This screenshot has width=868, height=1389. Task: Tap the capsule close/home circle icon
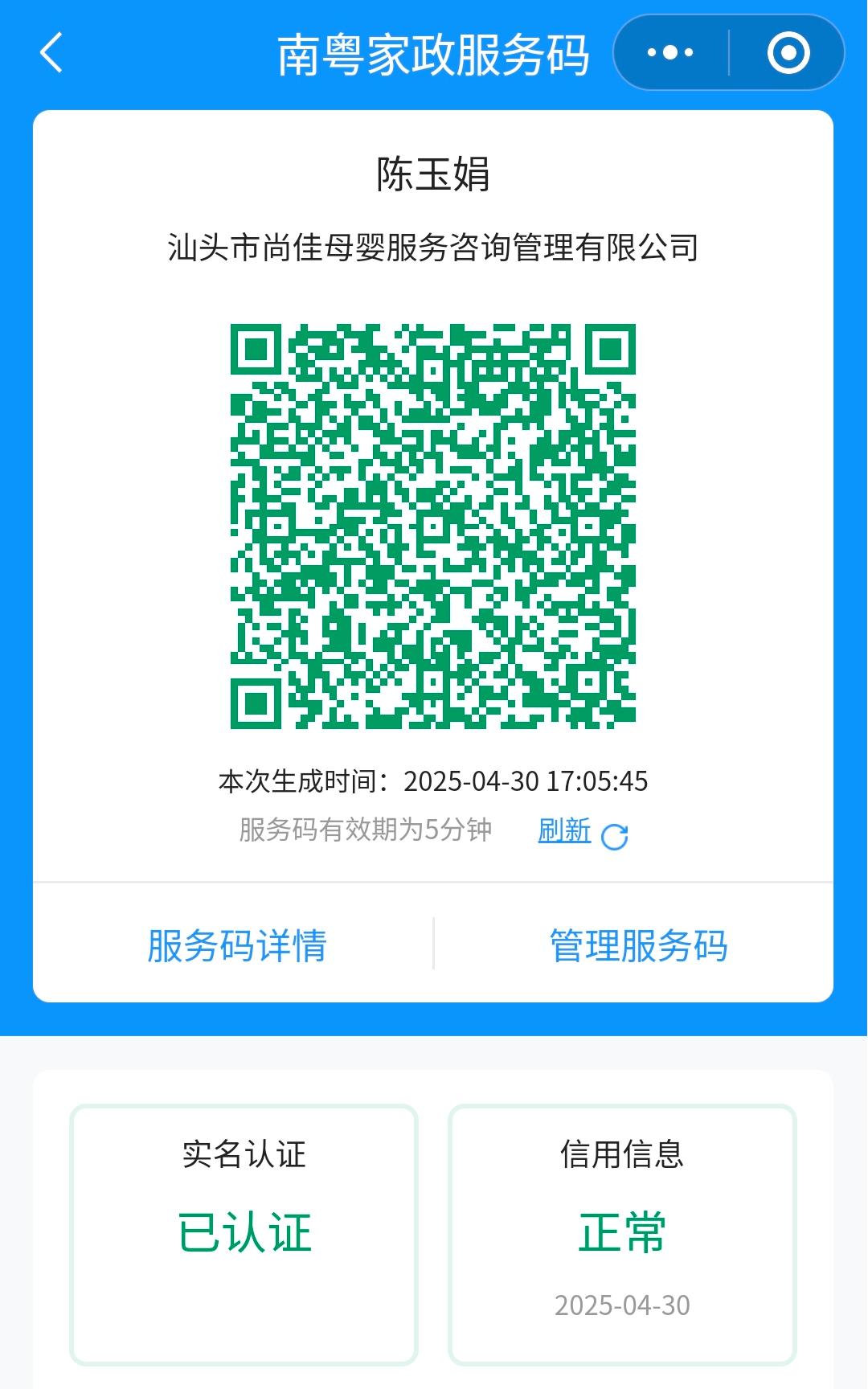(x=788, y=51)
